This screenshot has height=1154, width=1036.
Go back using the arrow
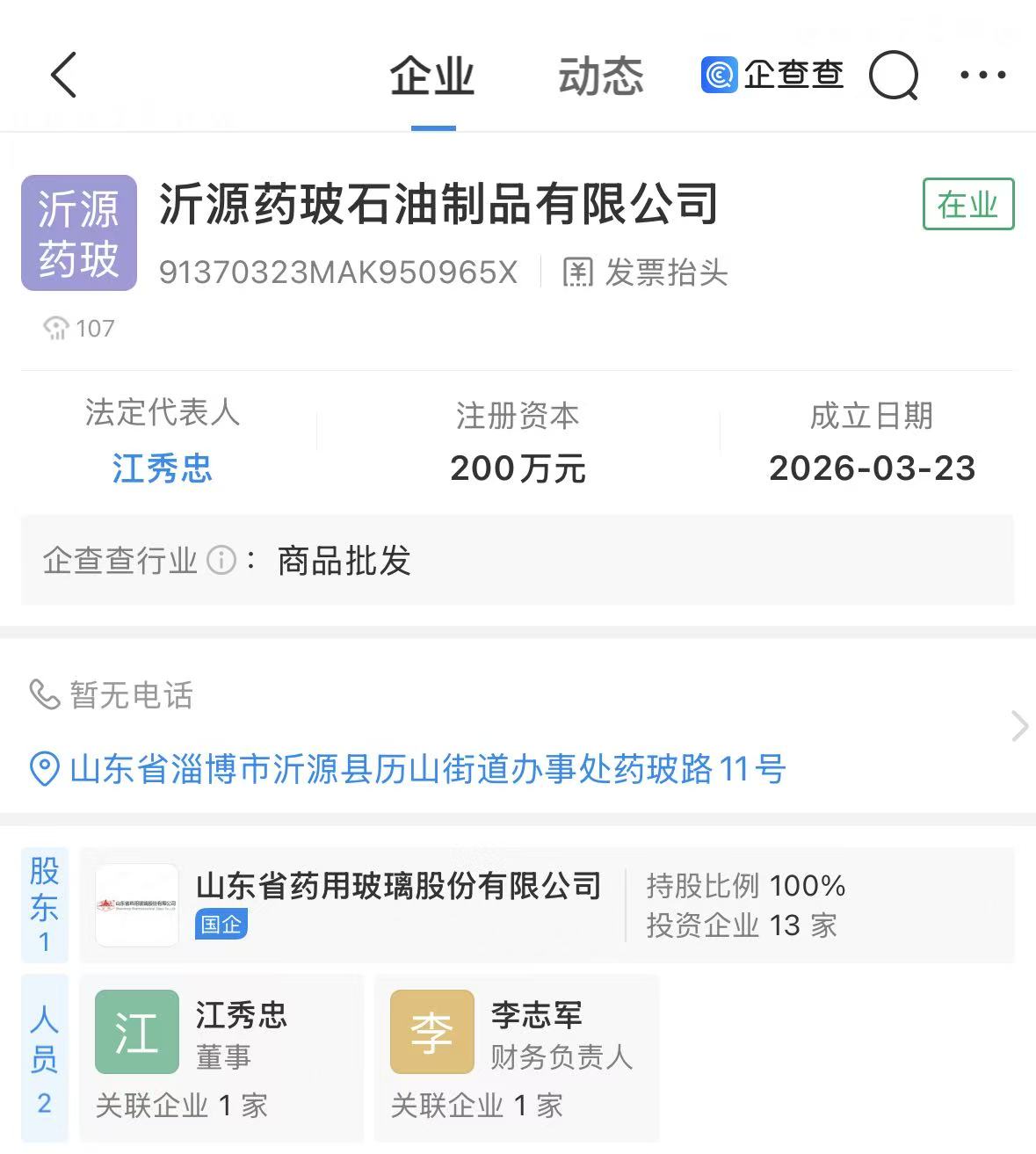coord(64,75)
